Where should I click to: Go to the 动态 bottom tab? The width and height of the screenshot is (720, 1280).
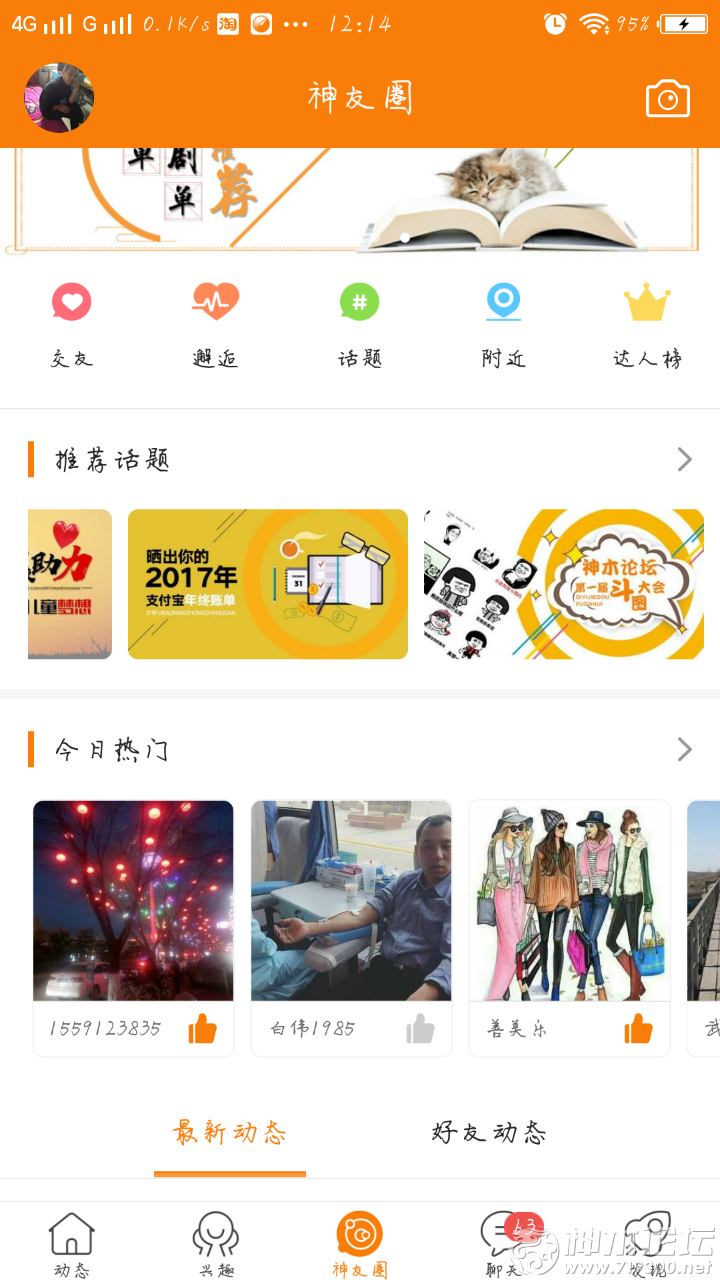click(72, 1244)
